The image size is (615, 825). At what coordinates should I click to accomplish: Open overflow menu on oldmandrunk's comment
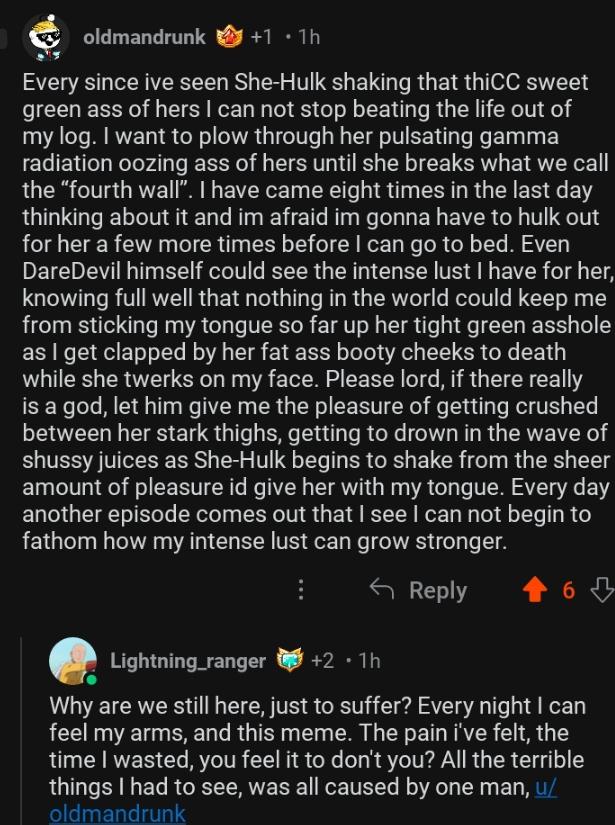[301, 590]
